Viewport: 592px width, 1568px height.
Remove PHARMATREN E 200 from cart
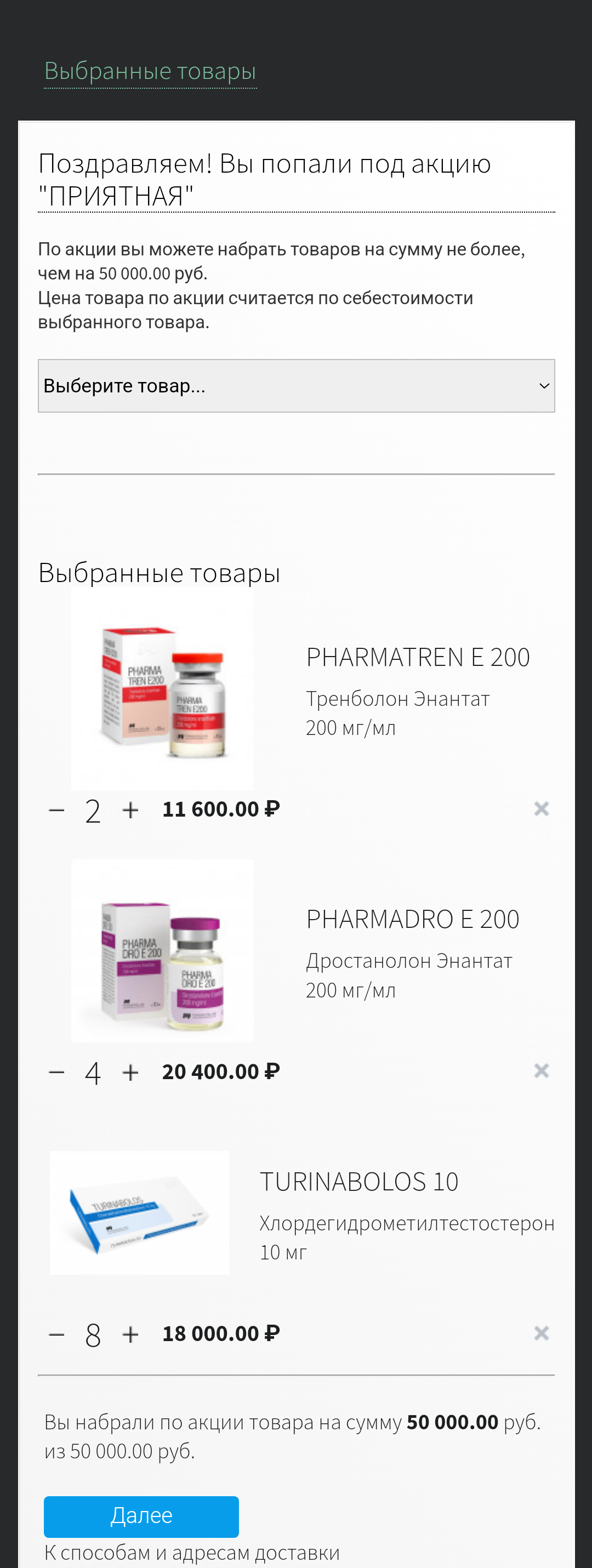point(541,808)
